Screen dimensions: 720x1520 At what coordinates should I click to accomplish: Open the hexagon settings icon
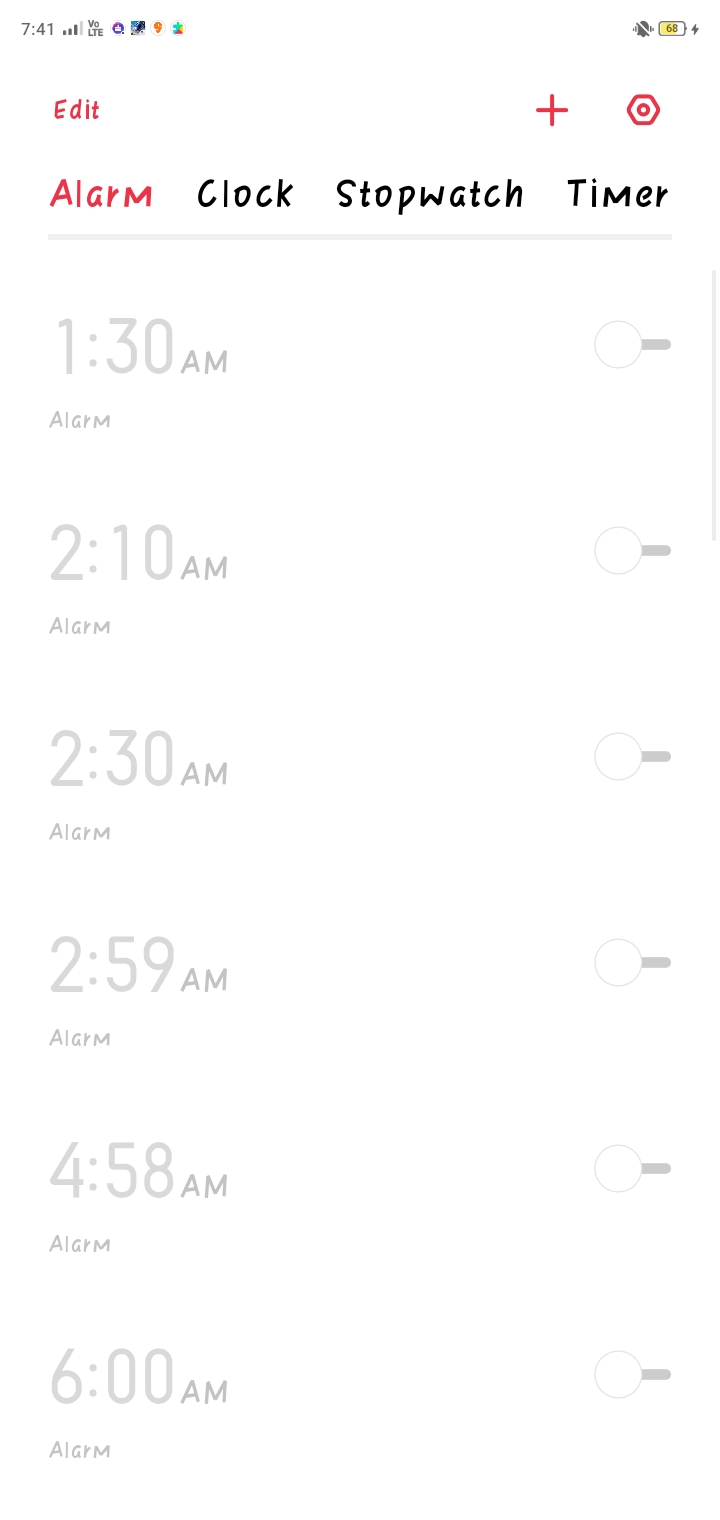(x=643, y=110)
